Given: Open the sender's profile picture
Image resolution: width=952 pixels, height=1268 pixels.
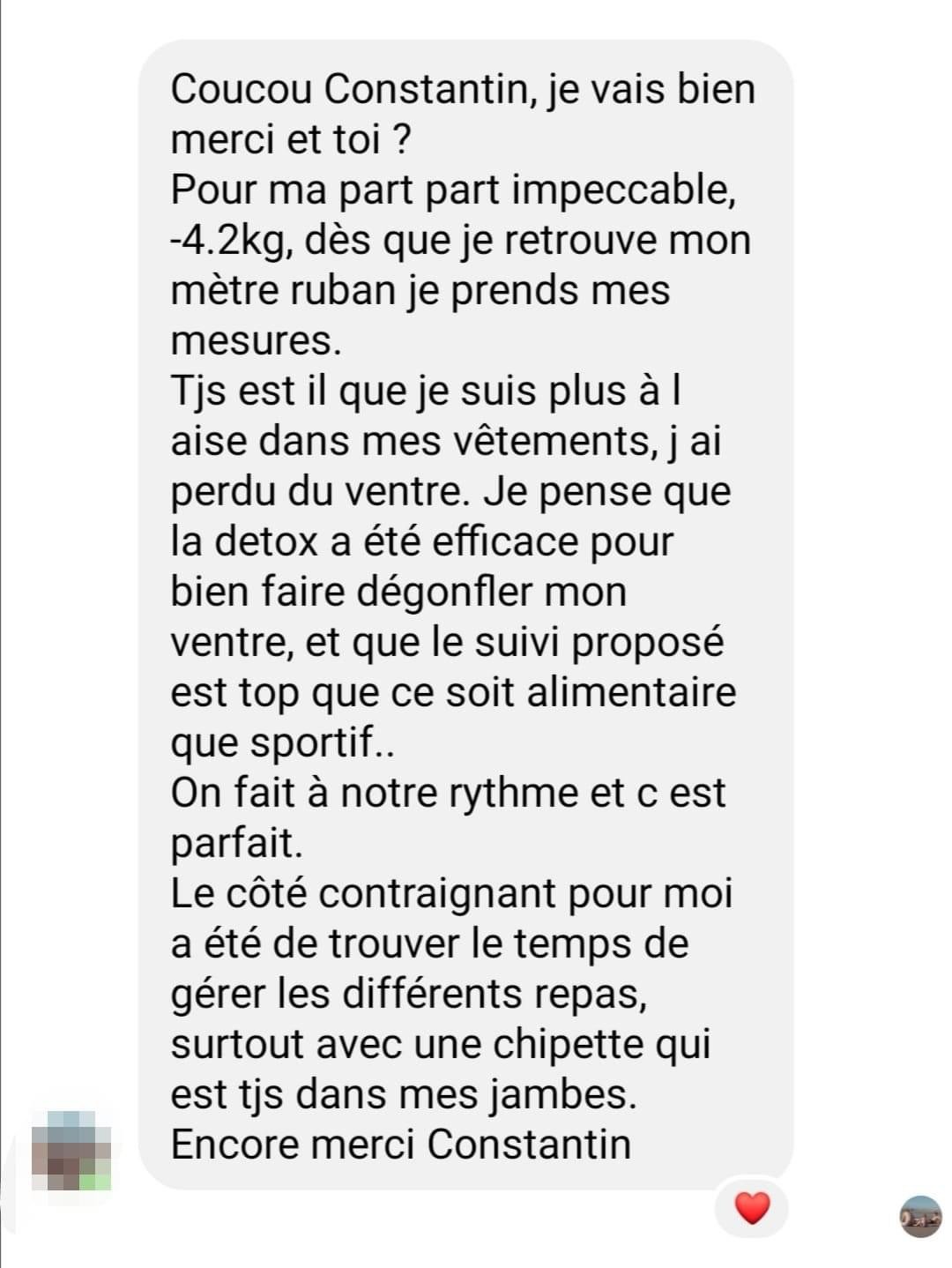Looking at the screenshot, I should point(71,1151).
